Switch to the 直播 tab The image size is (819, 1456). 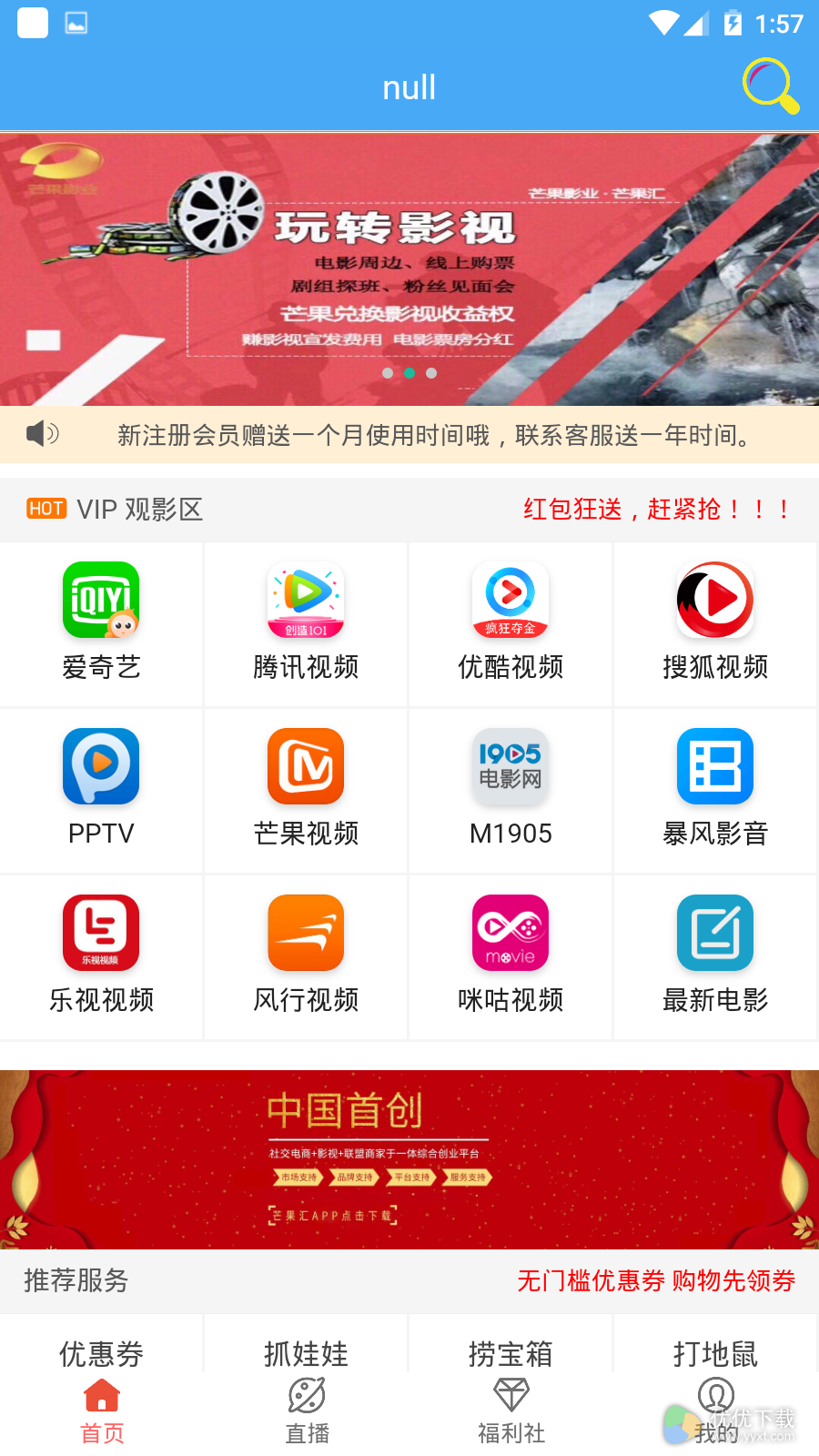[x=307, y=1411]
